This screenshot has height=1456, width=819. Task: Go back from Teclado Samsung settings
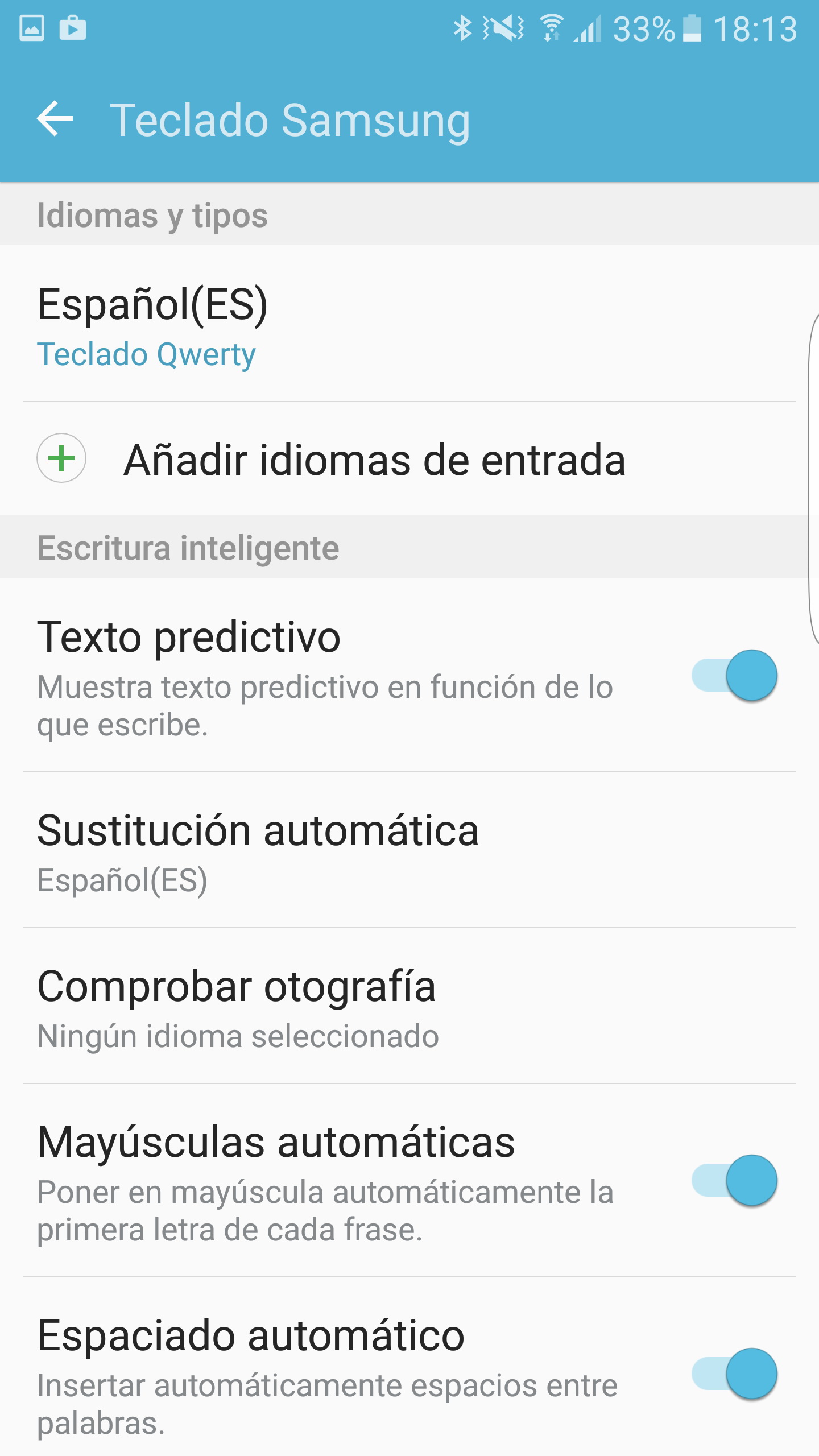(55, 118)
